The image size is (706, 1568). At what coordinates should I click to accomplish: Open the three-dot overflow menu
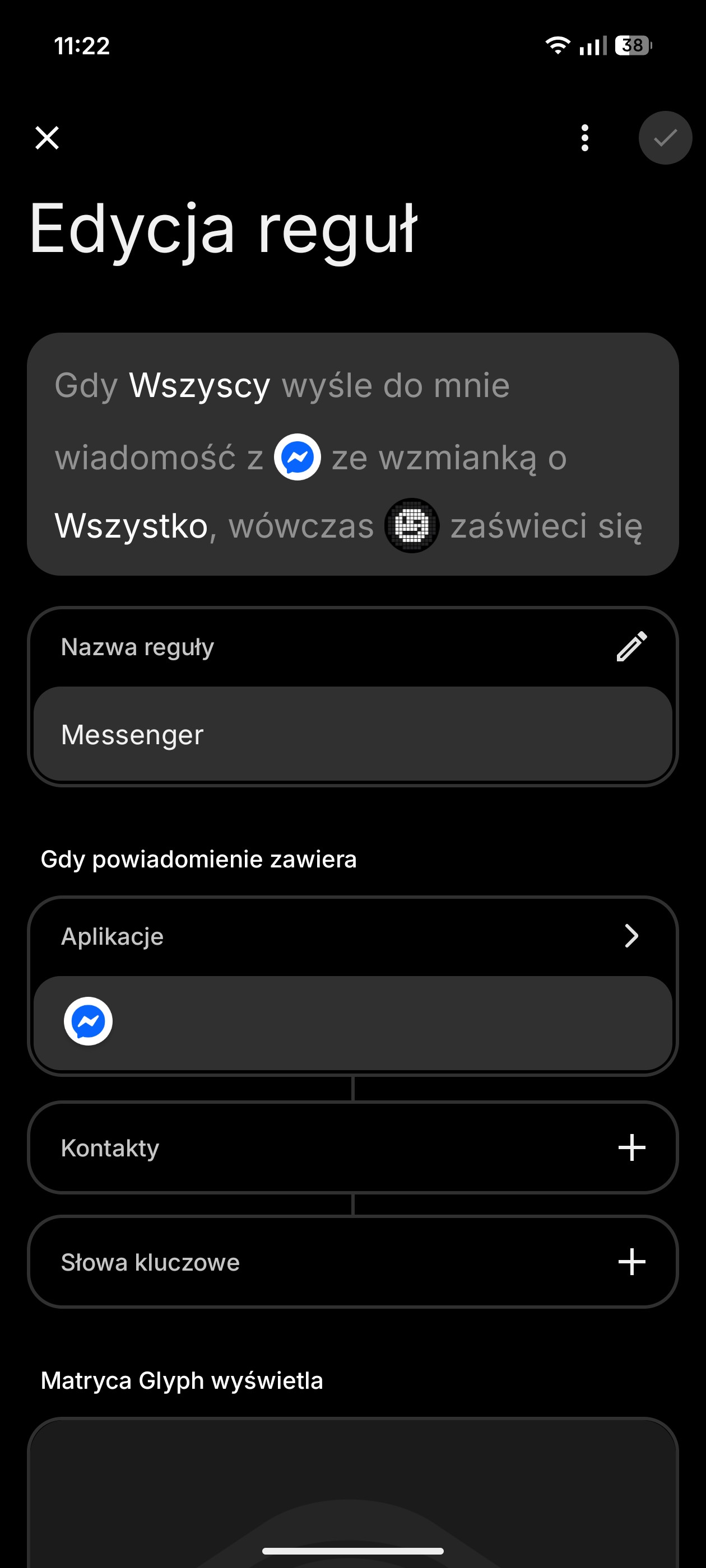[x=585, y=138]
